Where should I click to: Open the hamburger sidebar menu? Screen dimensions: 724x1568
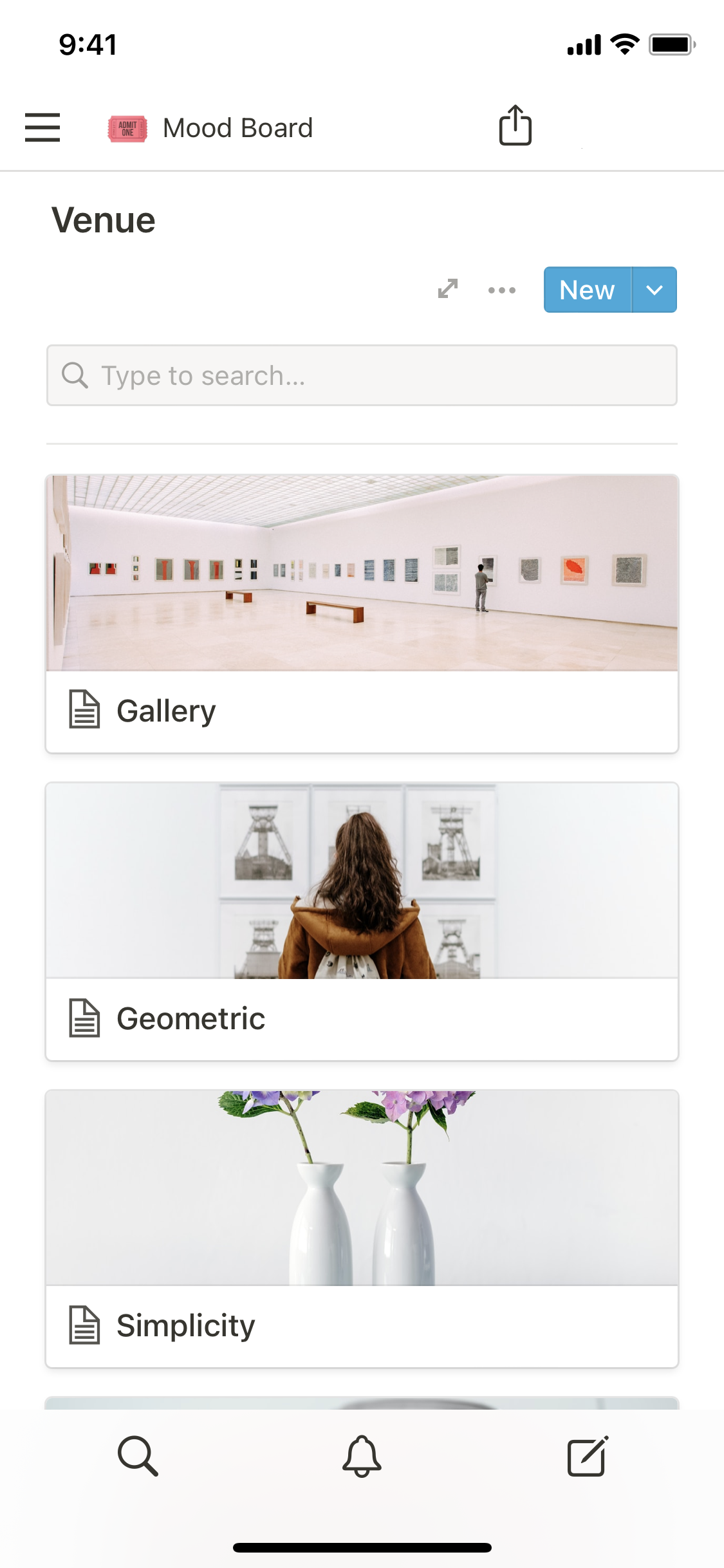[42, 127]
